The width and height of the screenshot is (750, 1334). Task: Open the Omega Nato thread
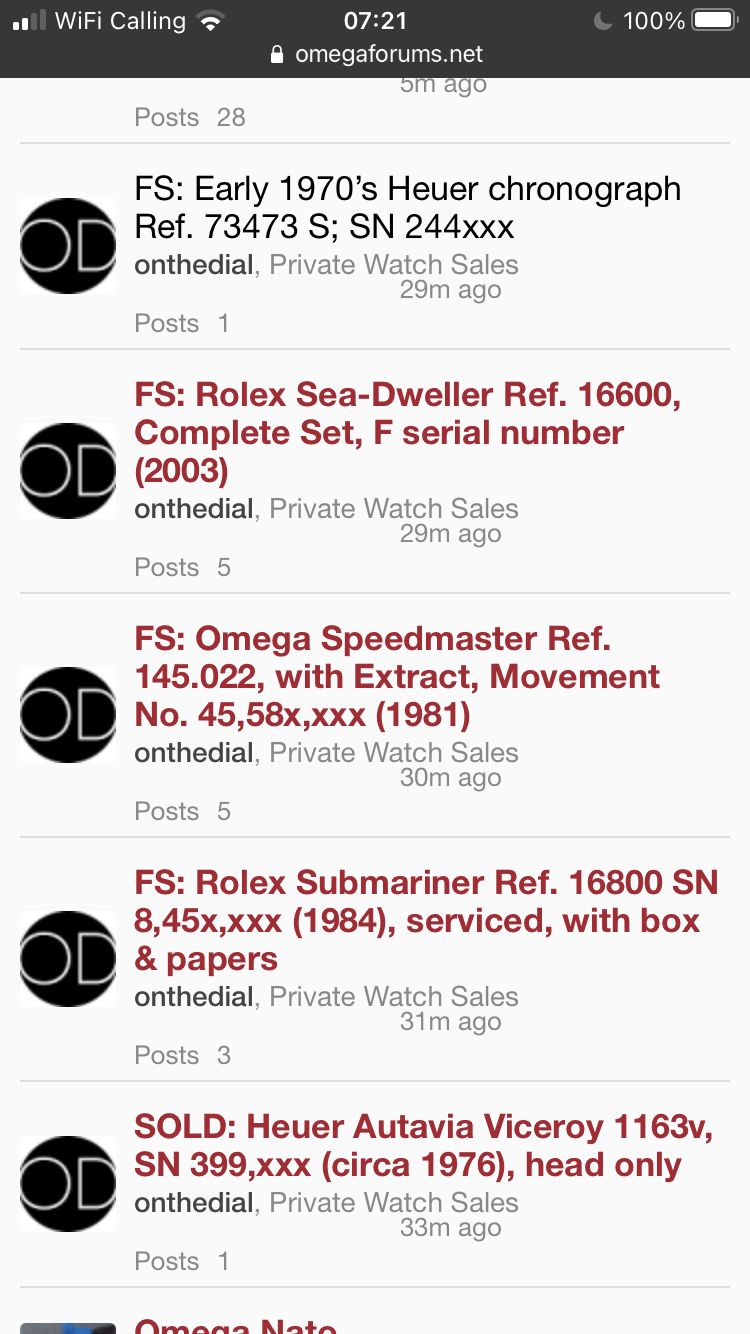(236, 1324)
